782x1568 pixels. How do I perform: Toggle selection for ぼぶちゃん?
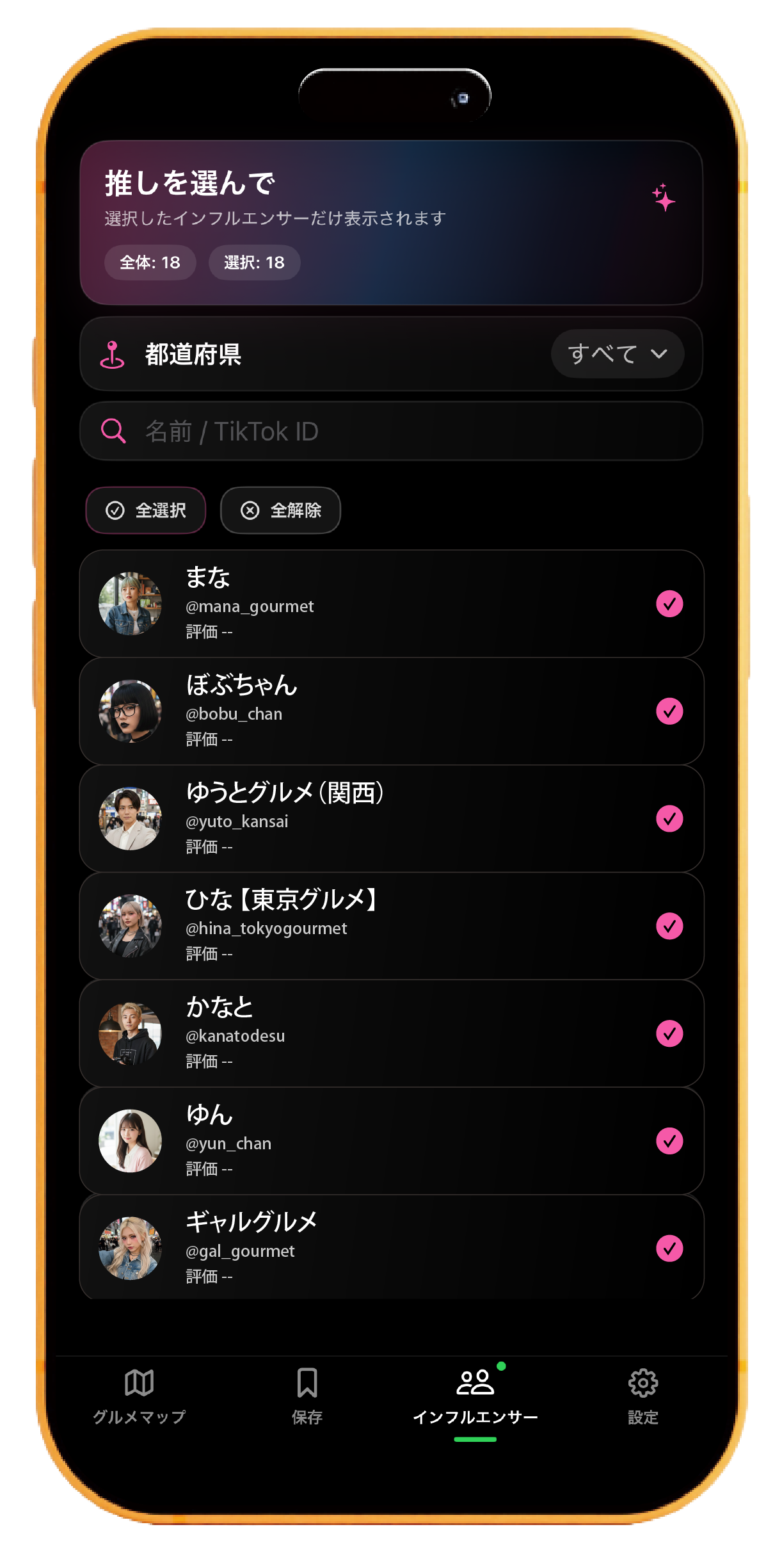tap(670, 711)
